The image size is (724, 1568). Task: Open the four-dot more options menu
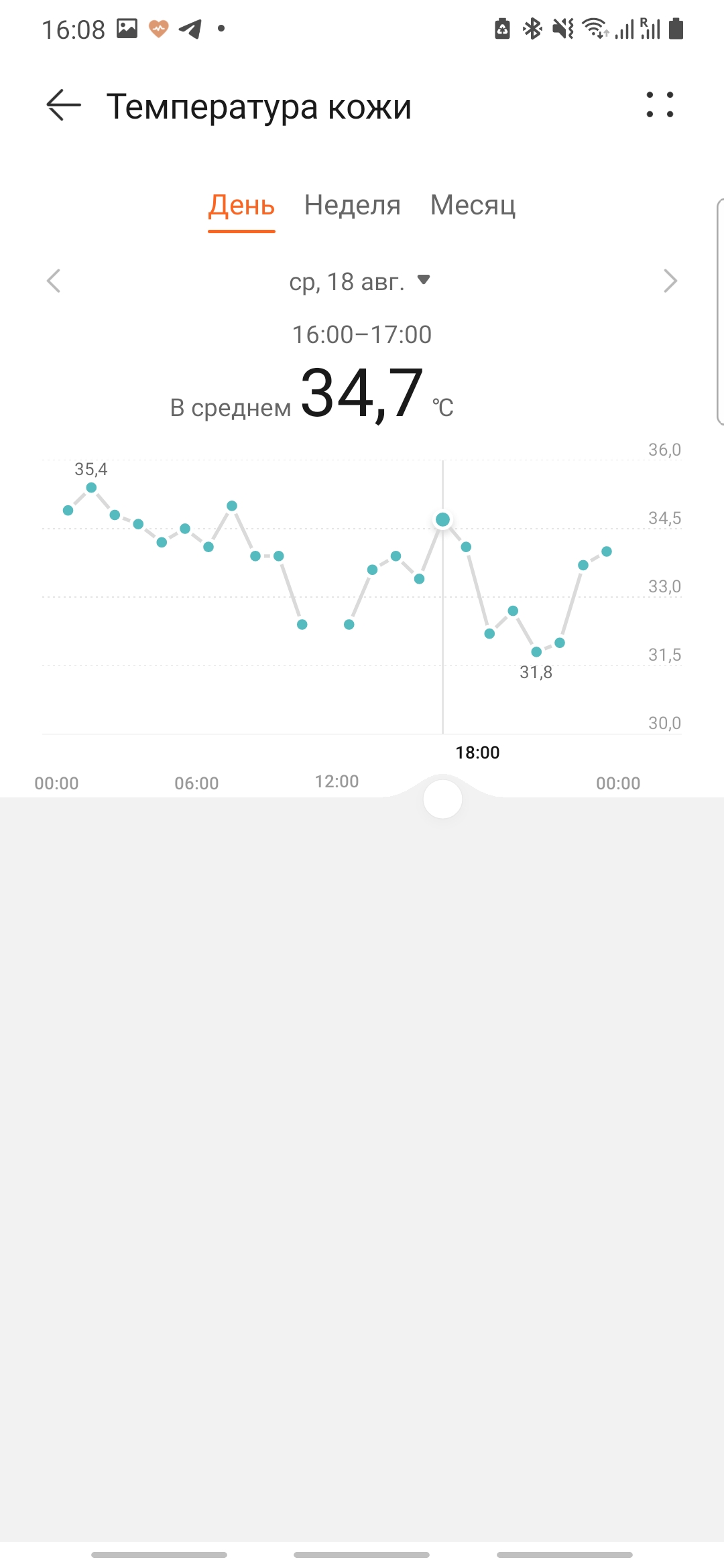[660, 105]
